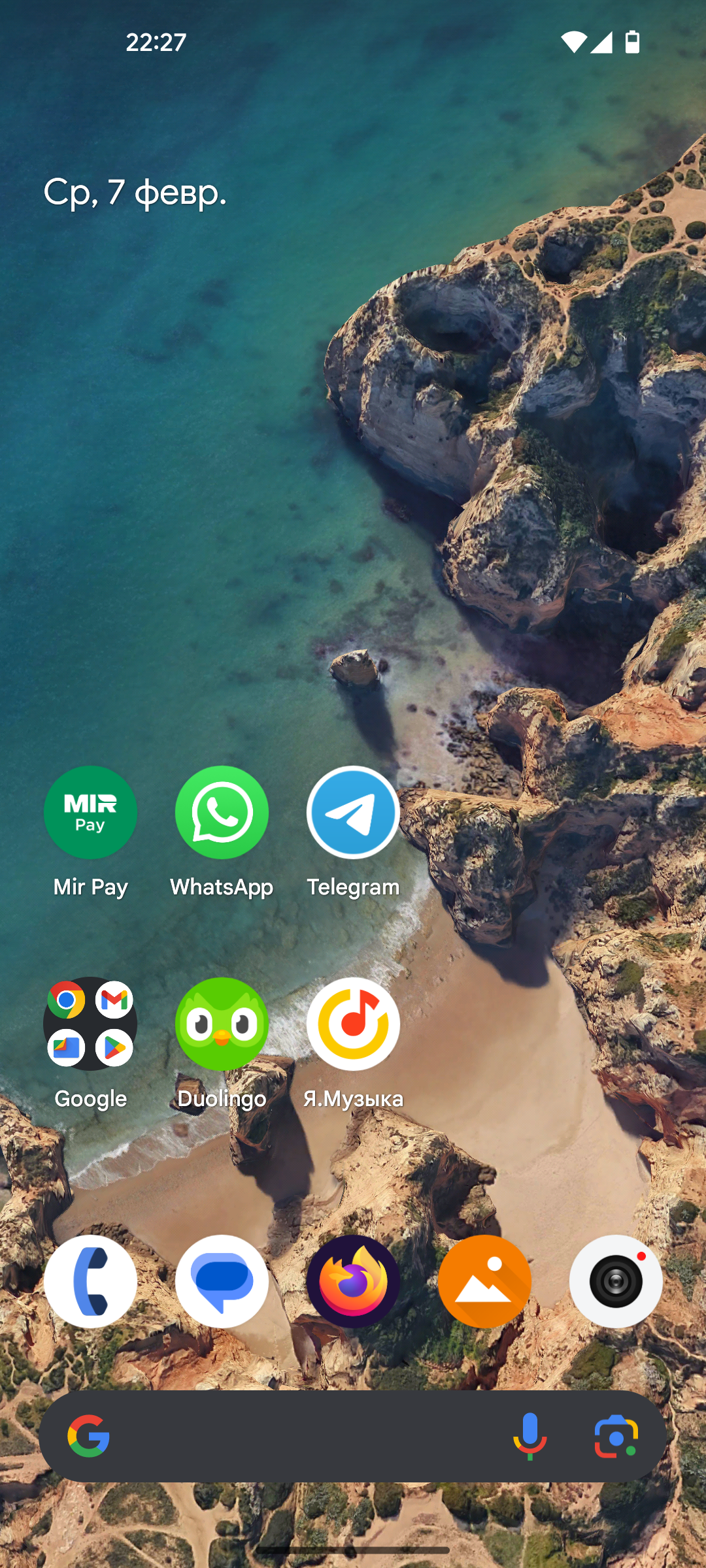This screenshot has height=1568, width=706.
Task: Open the Phone dialer in the dock
Action: [x=90, y=1281]
